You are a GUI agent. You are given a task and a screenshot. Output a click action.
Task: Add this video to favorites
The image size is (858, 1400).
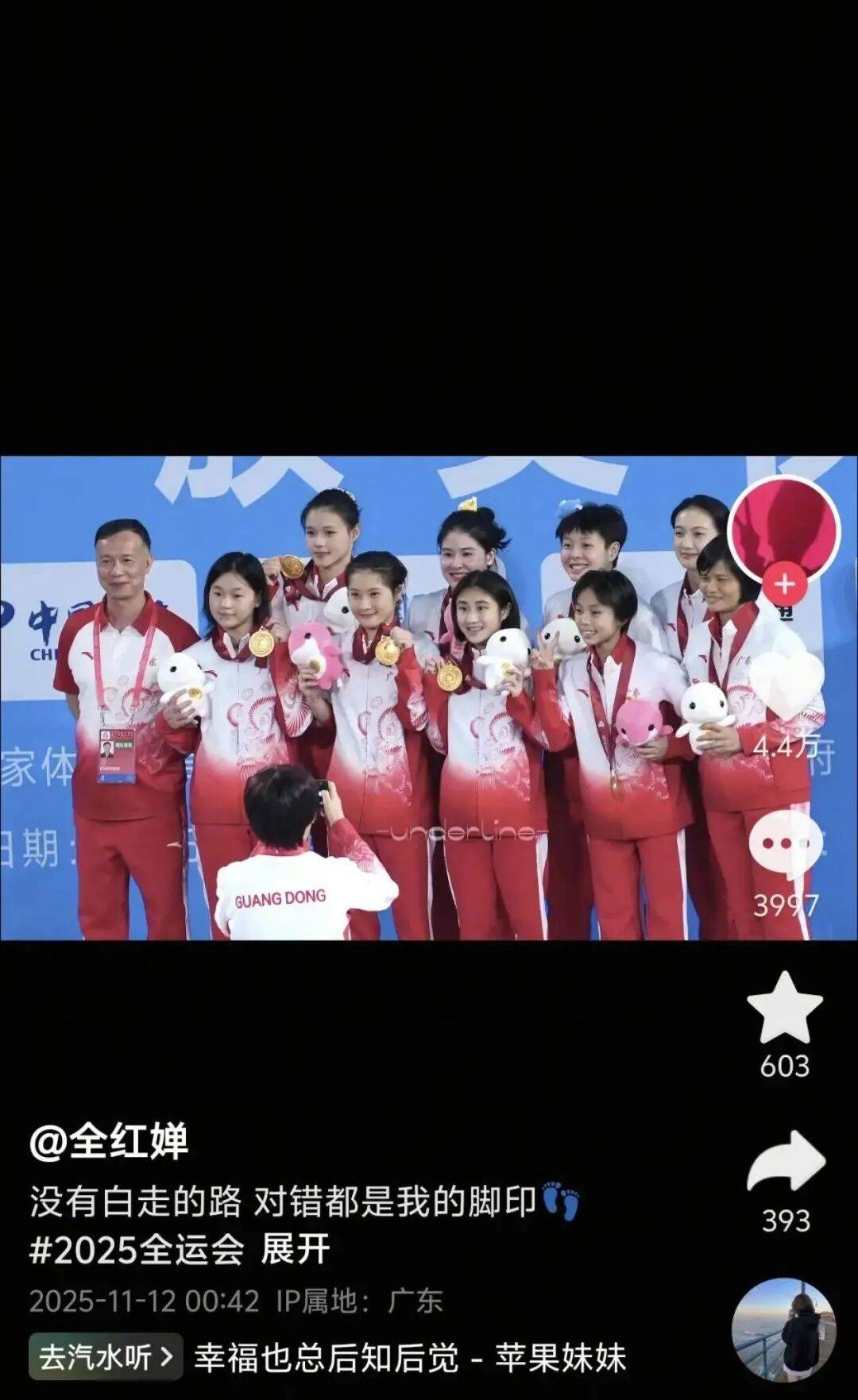pyautogui.click(x=785, y=1009)
